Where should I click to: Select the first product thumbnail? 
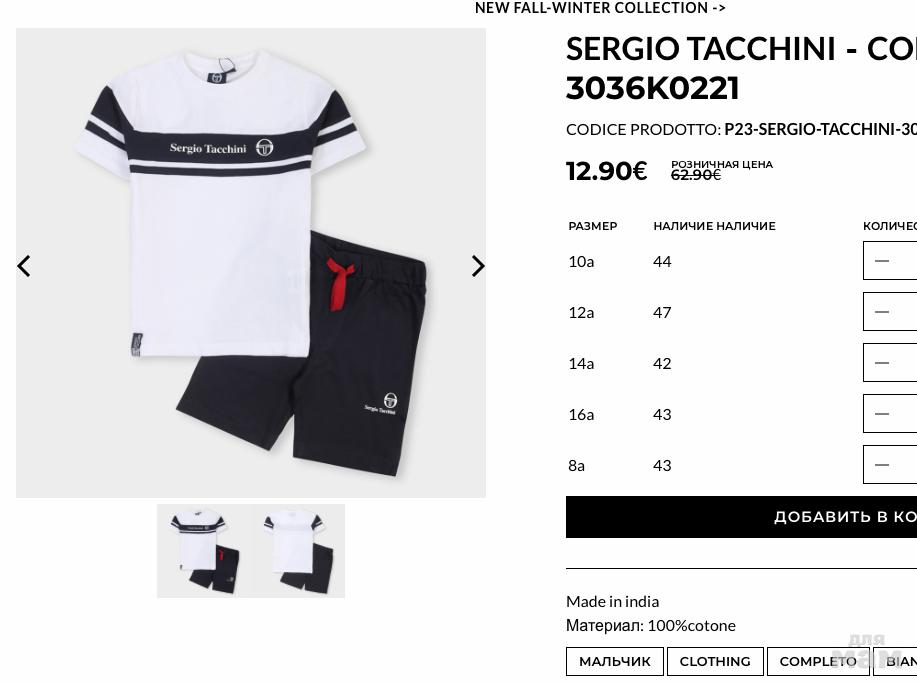[204, 551]
